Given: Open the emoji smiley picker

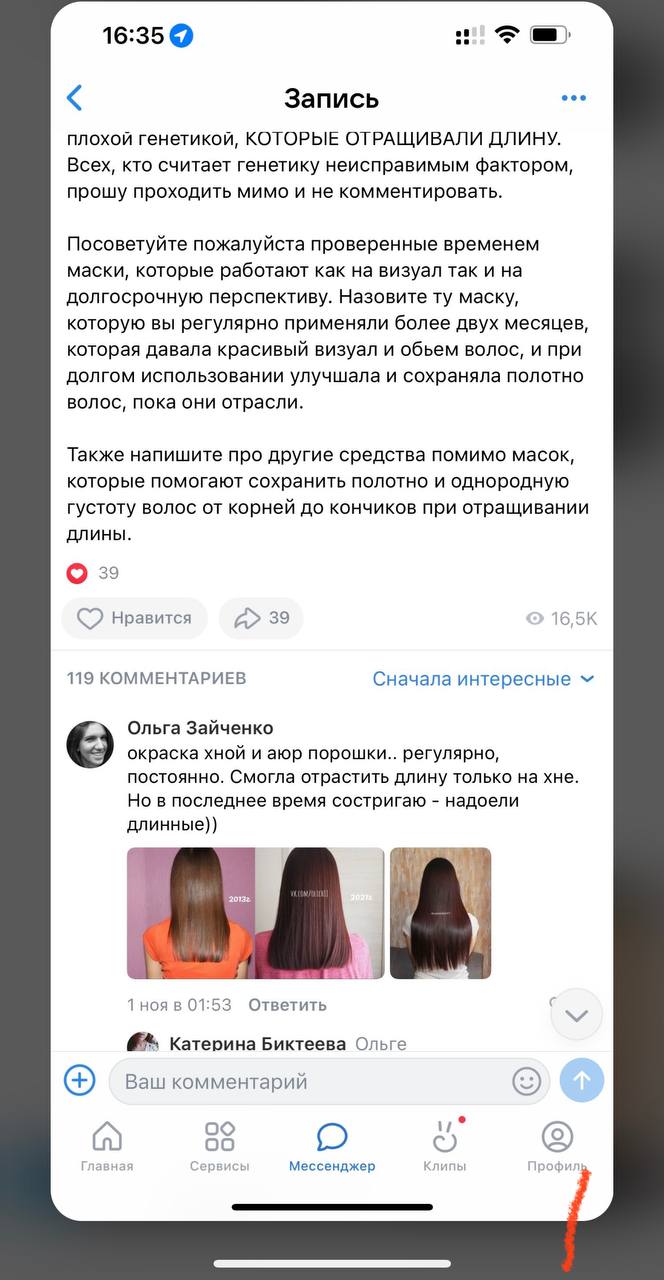Looking at the screenshot, I should click(526, 1081).
